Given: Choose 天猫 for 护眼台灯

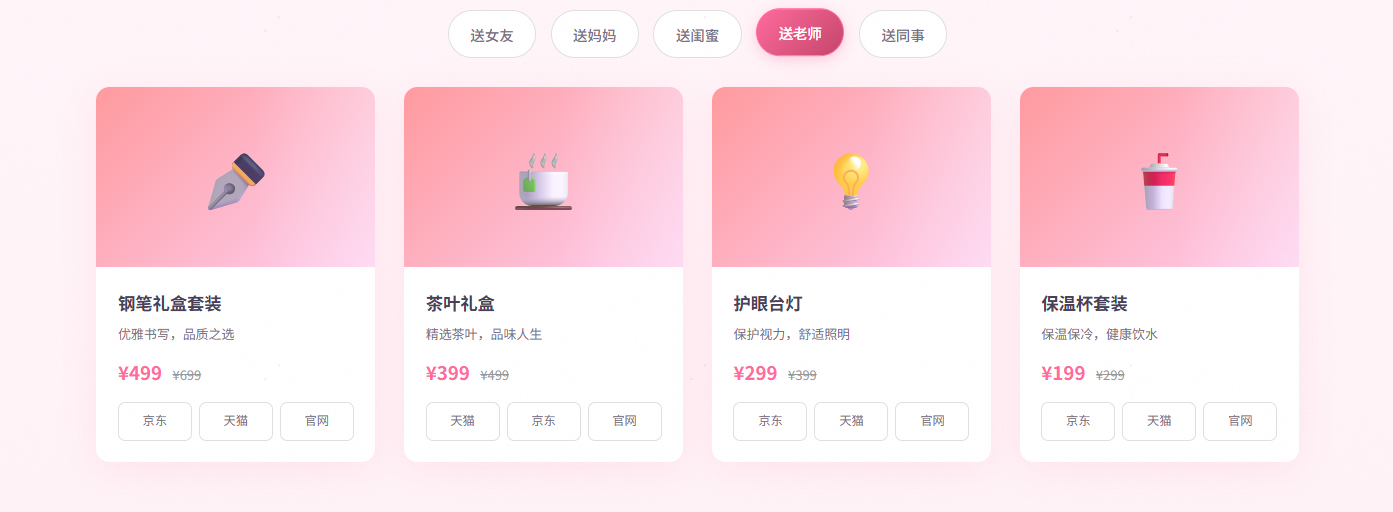Looking at the screenshot, I should (x=851, y=421).
